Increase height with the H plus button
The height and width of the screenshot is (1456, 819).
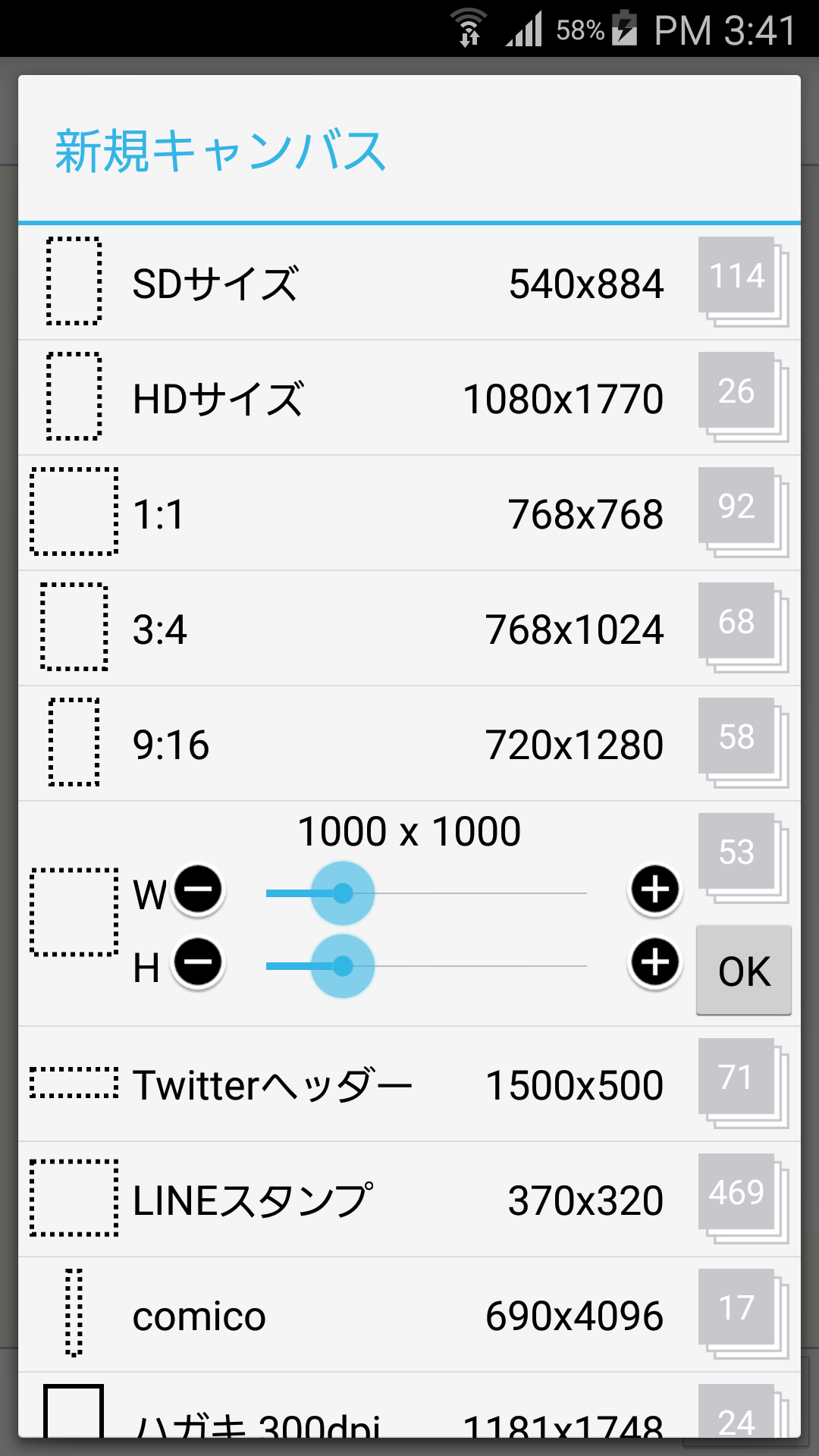655,963
